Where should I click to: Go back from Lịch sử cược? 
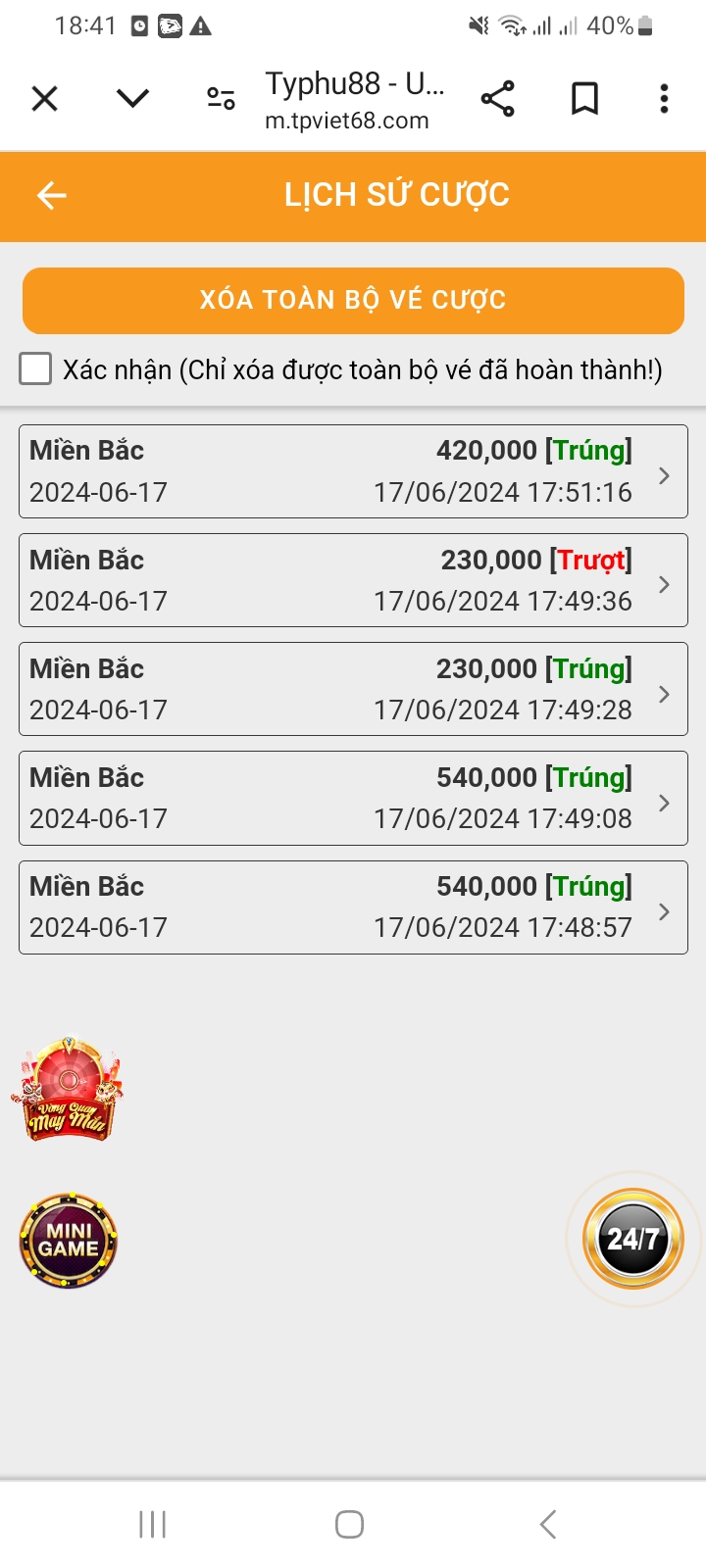[x=51, y=196]
